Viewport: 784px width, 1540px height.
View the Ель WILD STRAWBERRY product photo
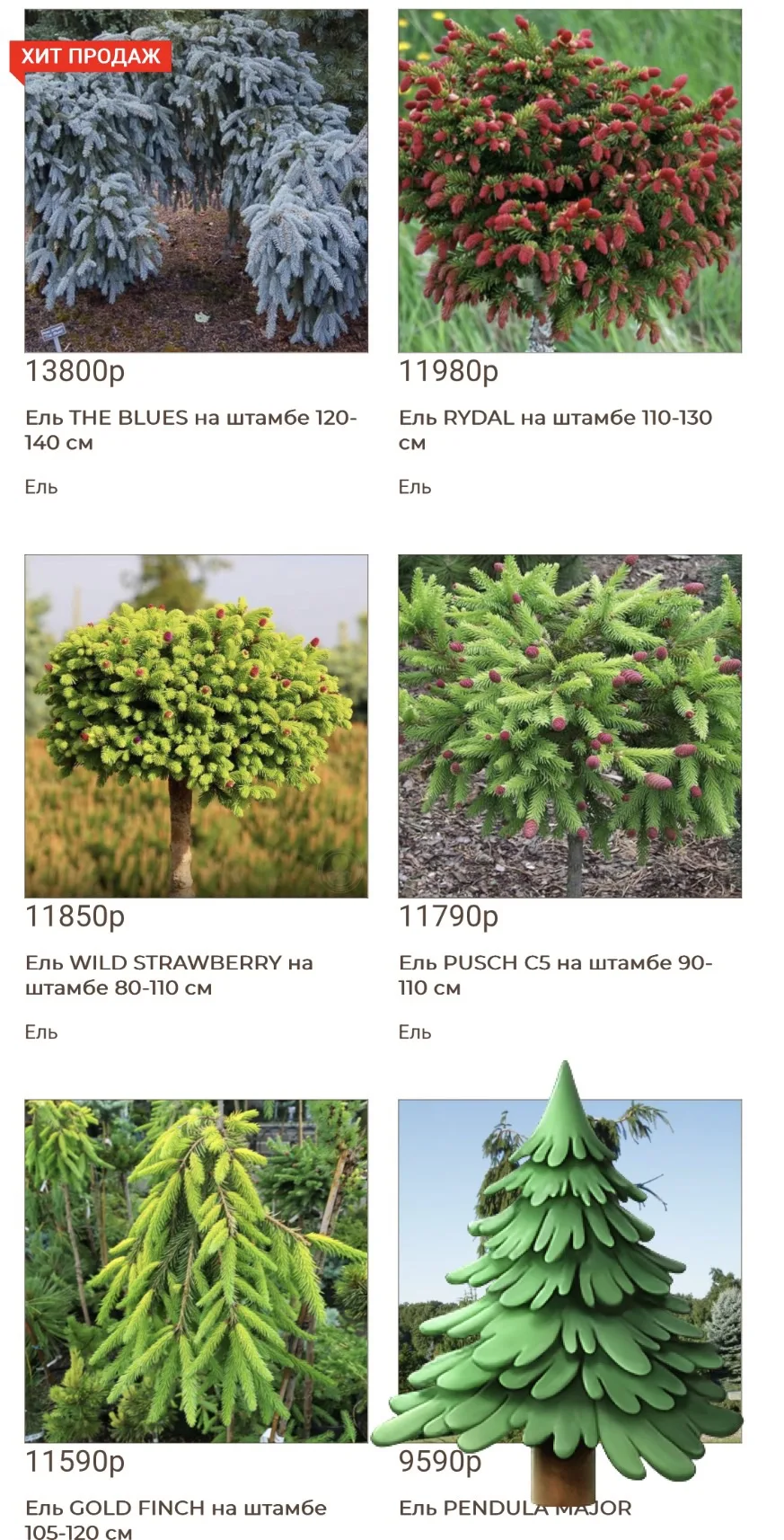pyautogui.click(x=196, y=726)
